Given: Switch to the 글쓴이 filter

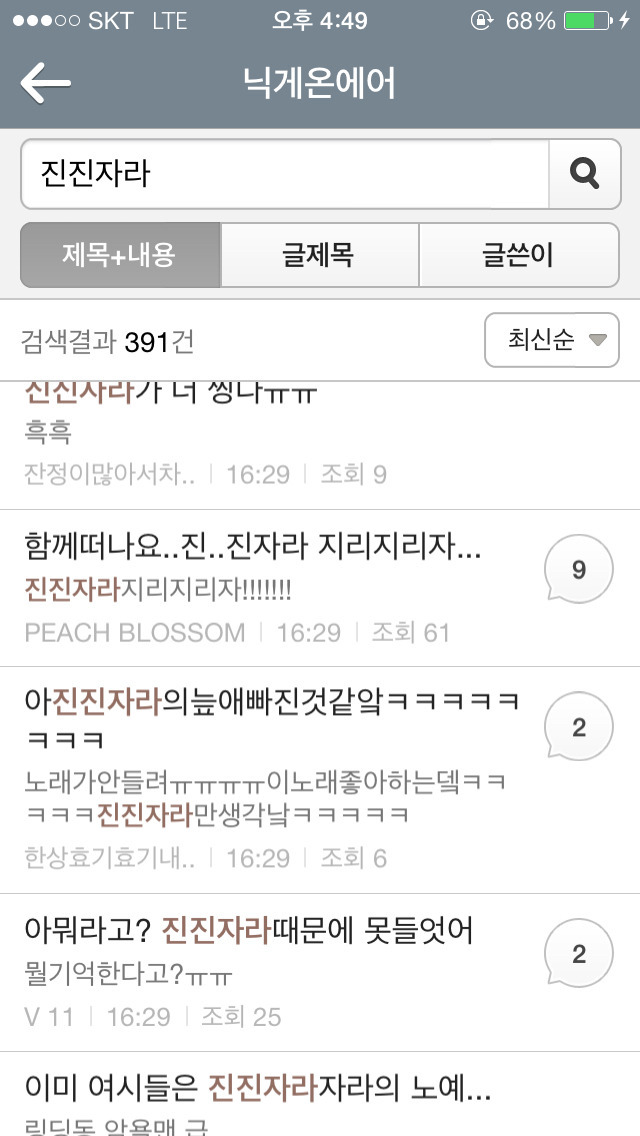Looking at the screenshot, I should click(518, 255).
